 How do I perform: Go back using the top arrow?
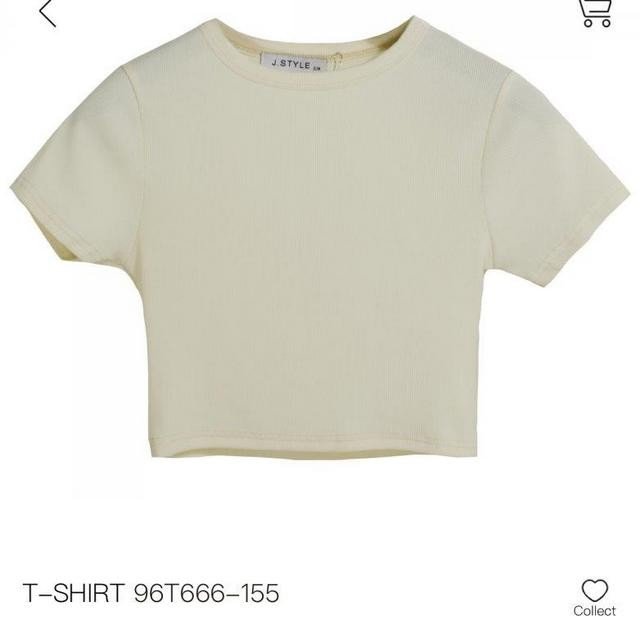[x=46, y=11]
